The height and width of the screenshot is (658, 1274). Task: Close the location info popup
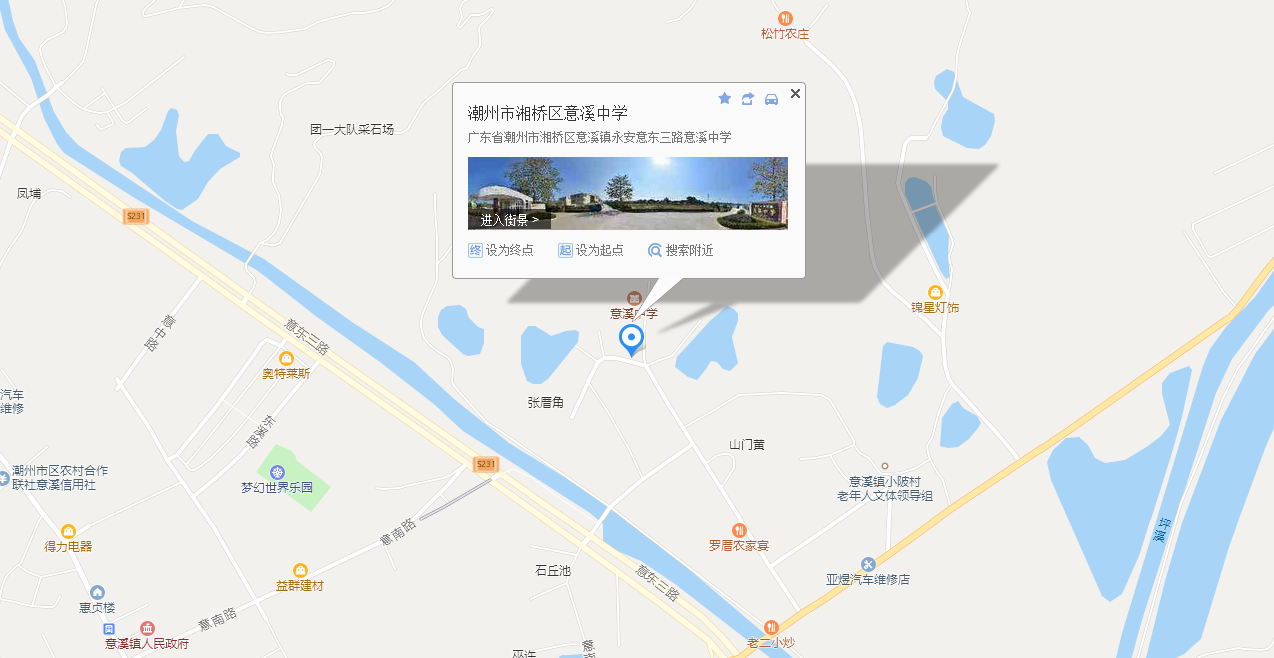(795, 94)
